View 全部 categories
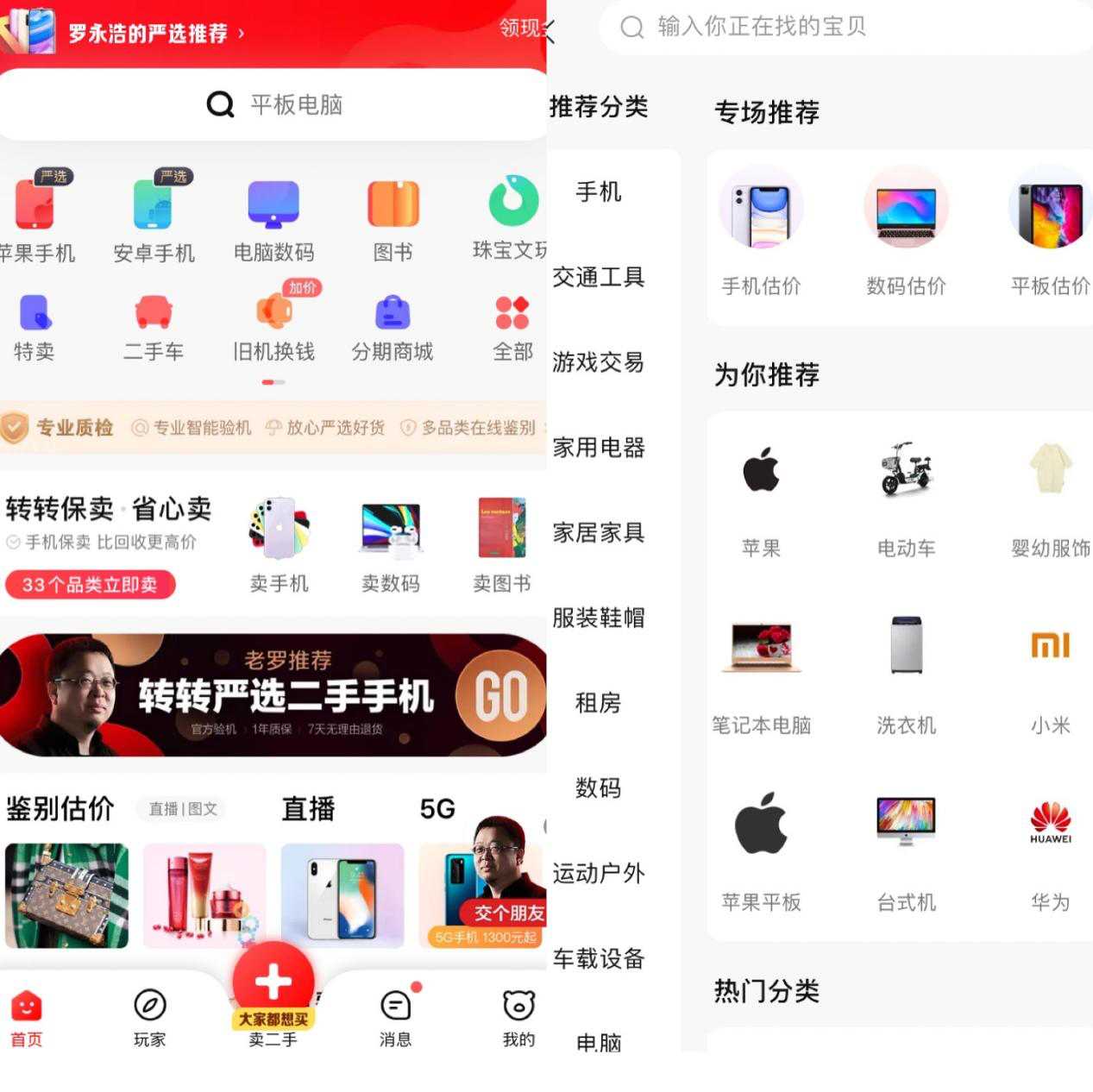The image size is (1093, 1092). coord(512,327)
